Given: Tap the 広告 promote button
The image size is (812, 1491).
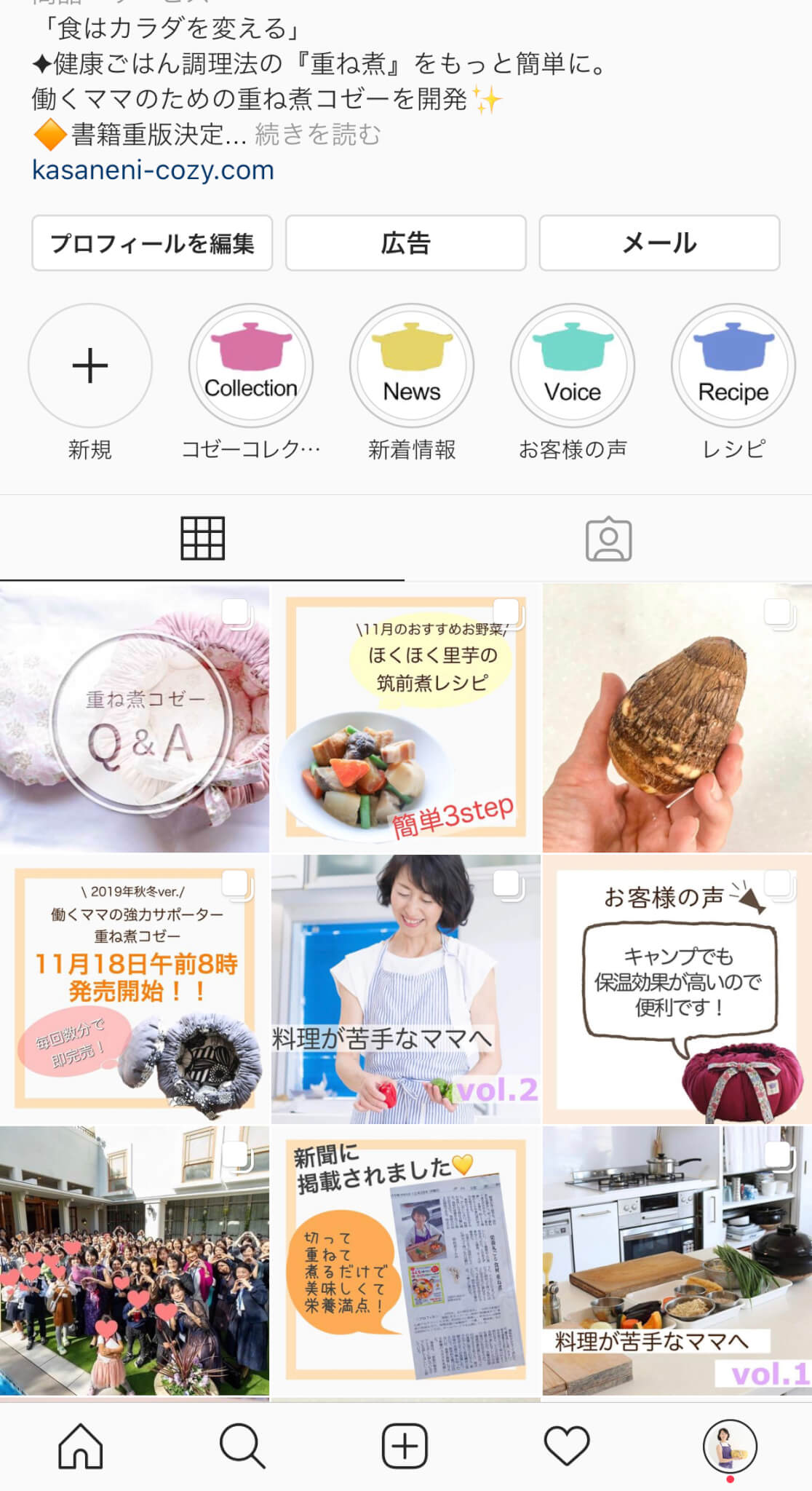Looking at the screenshot, I should (405, 244).
